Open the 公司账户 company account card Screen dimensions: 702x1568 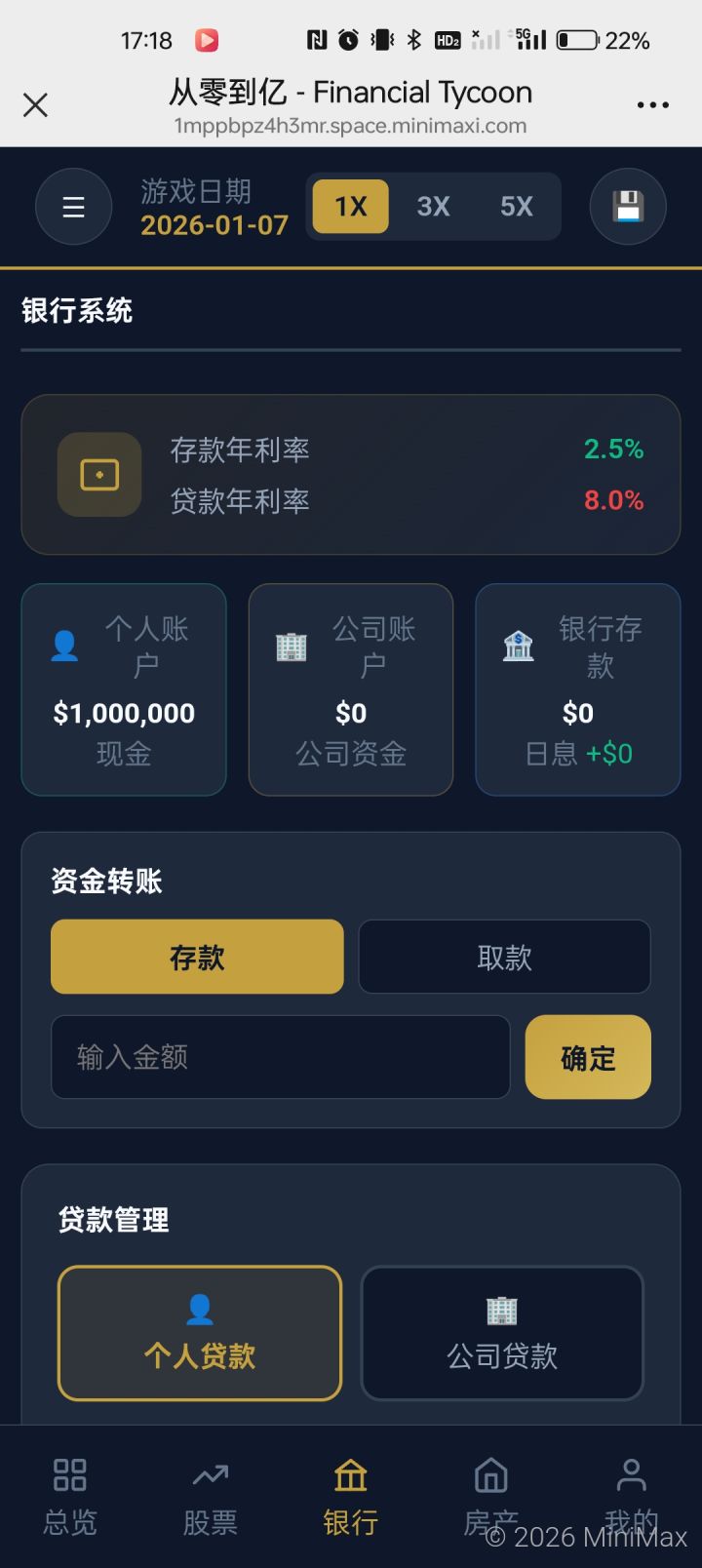(350, 689)
